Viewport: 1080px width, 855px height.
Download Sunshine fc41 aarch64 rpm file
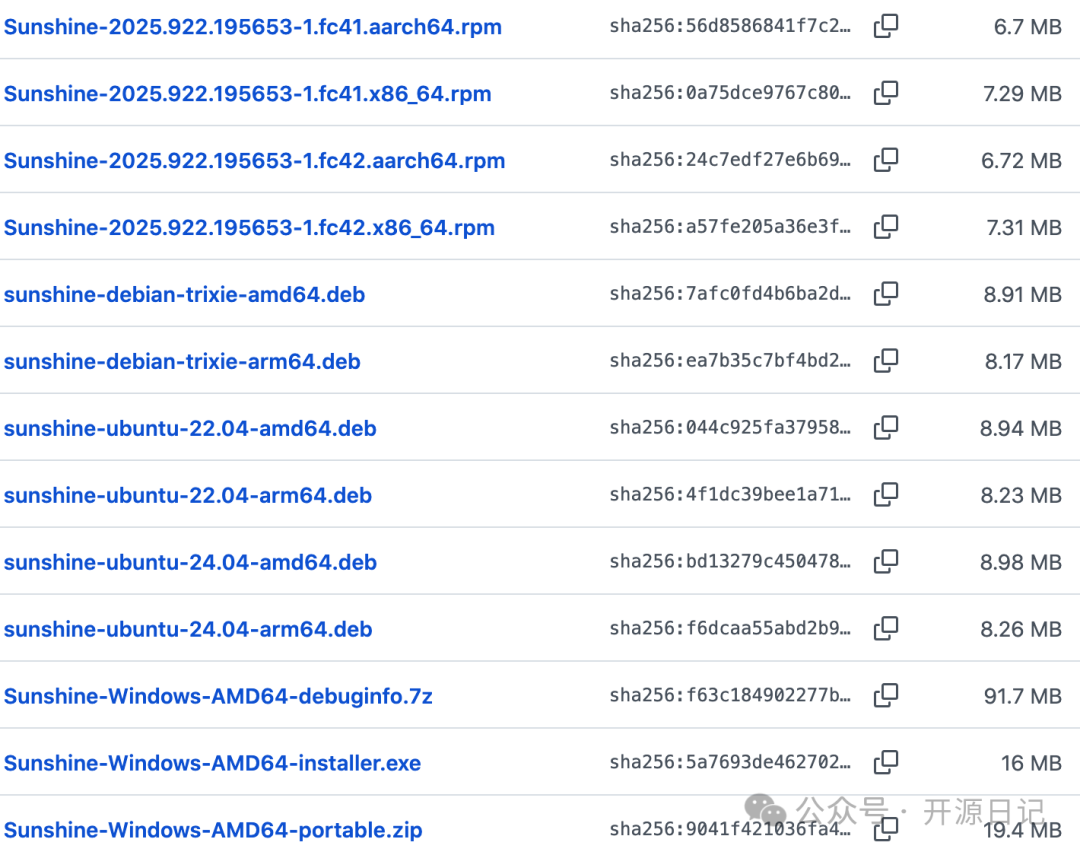252,27
